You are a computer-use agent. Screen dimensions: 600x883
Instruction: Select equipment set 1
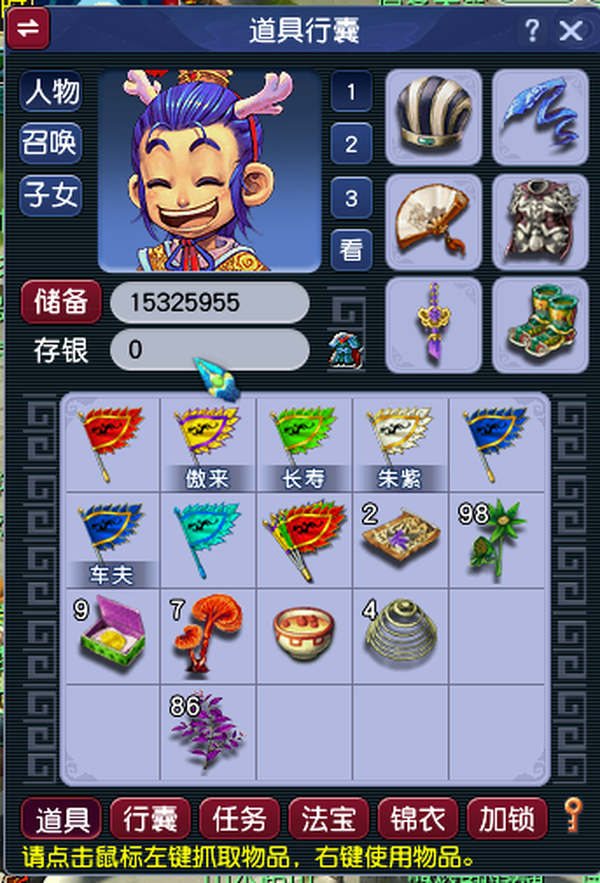tap(351, 93)
